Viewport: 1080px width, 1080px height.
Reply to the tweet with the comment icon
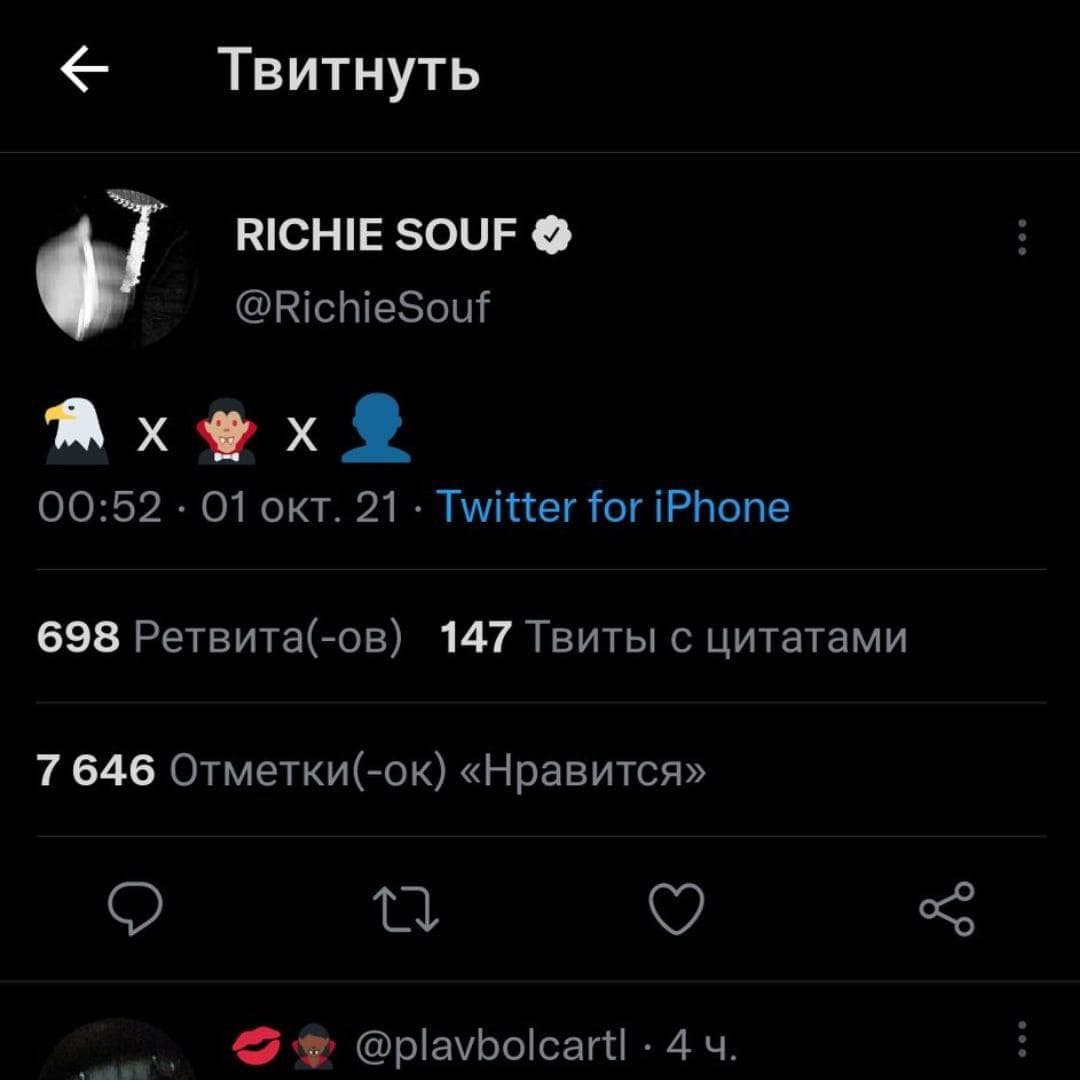[136, 909]
